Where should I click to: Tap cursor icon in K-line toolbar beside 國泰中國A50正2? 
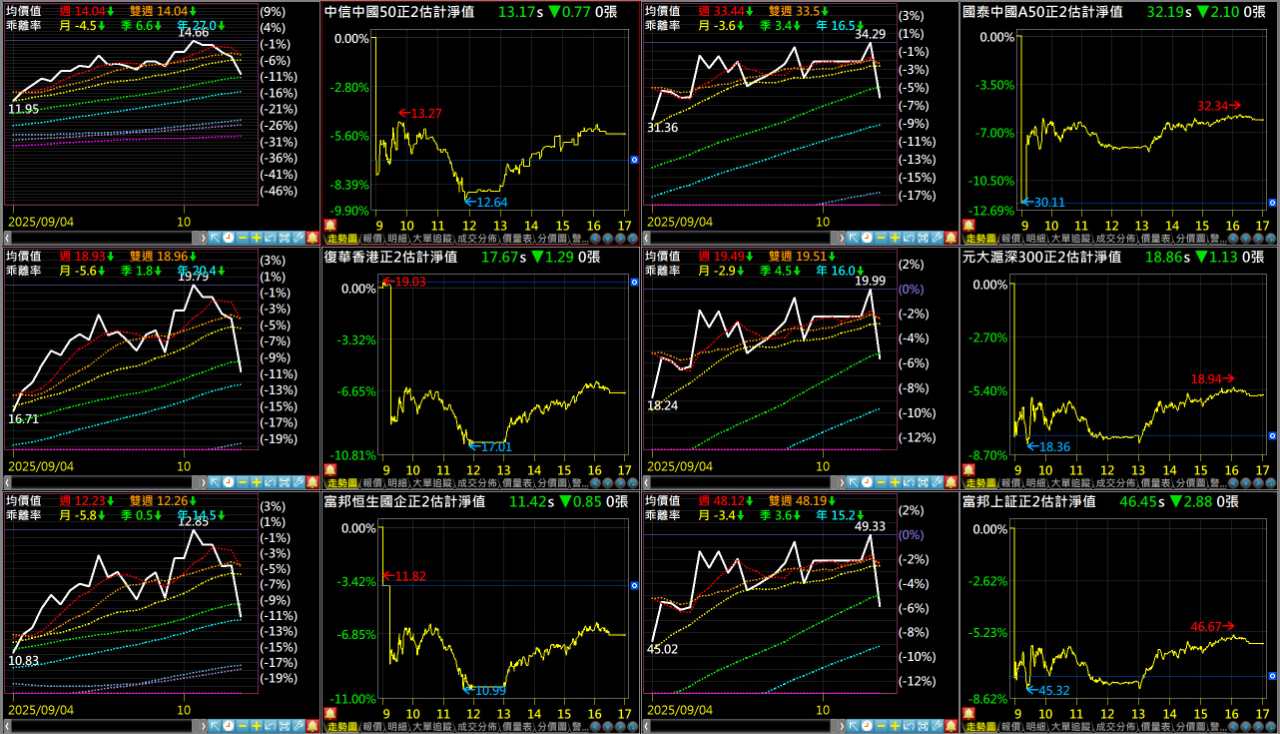854,238
